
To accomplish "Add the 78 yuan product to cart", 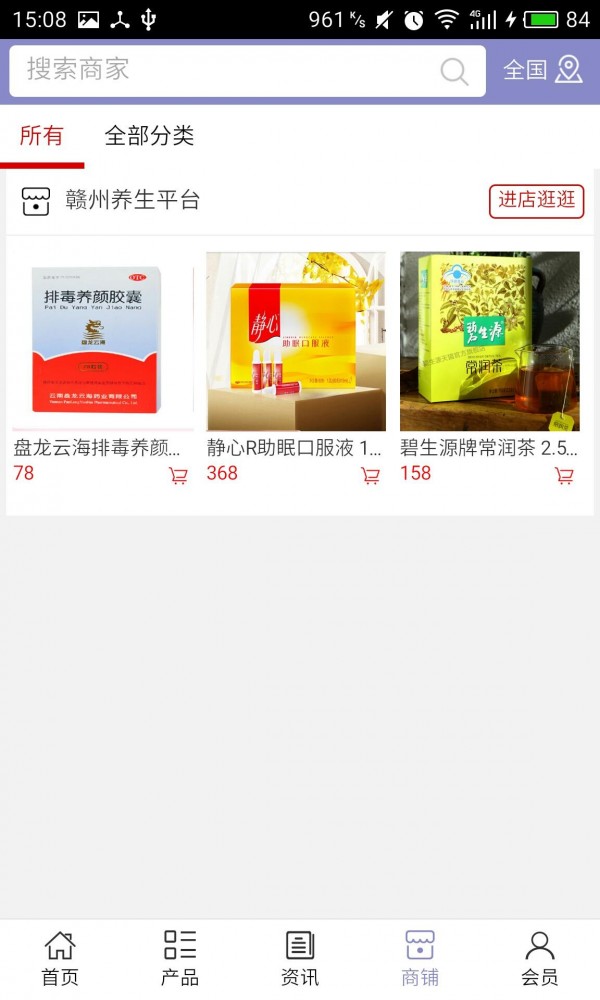I will click(x=178, y=476).
